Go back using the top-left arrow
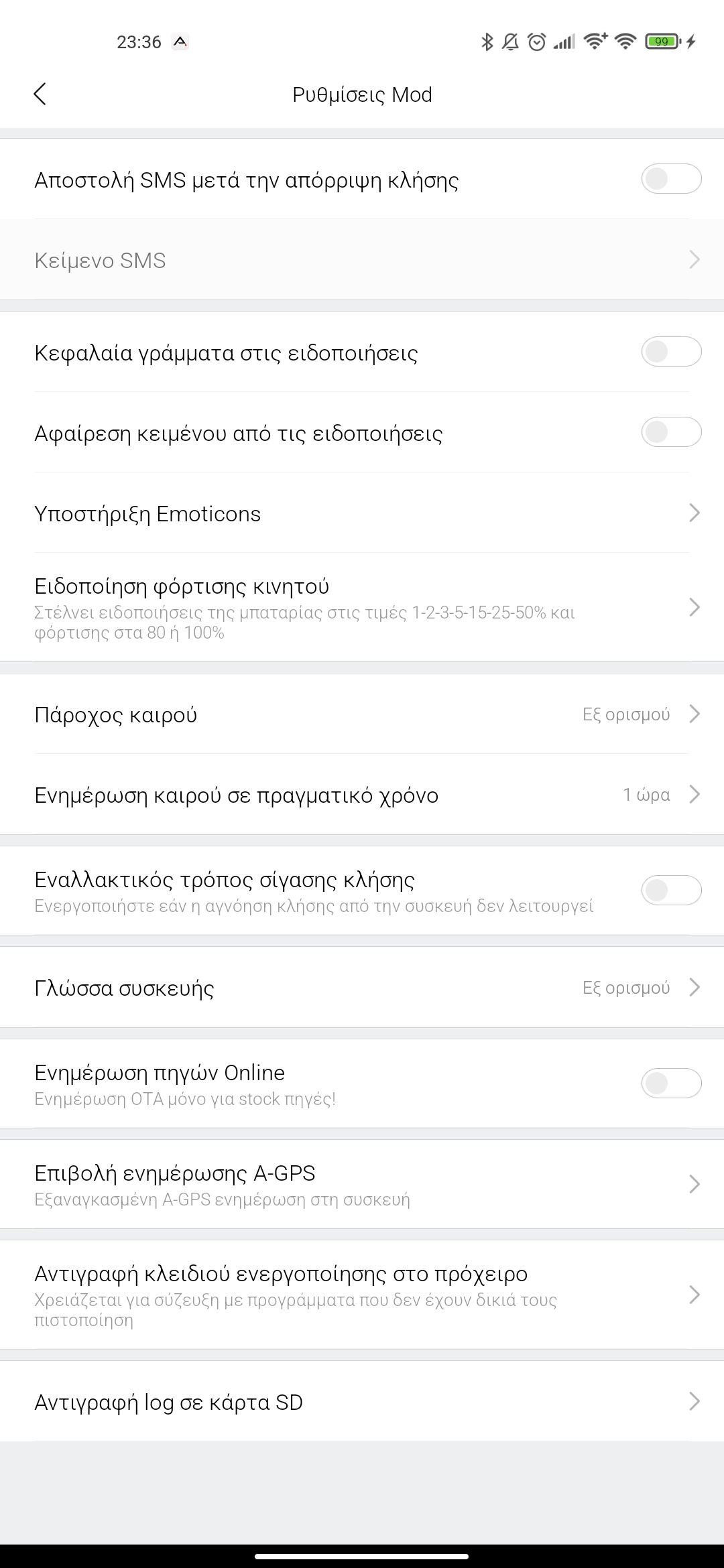The image size is (724, 1568). pyautogui.click(x=40, y=94)
